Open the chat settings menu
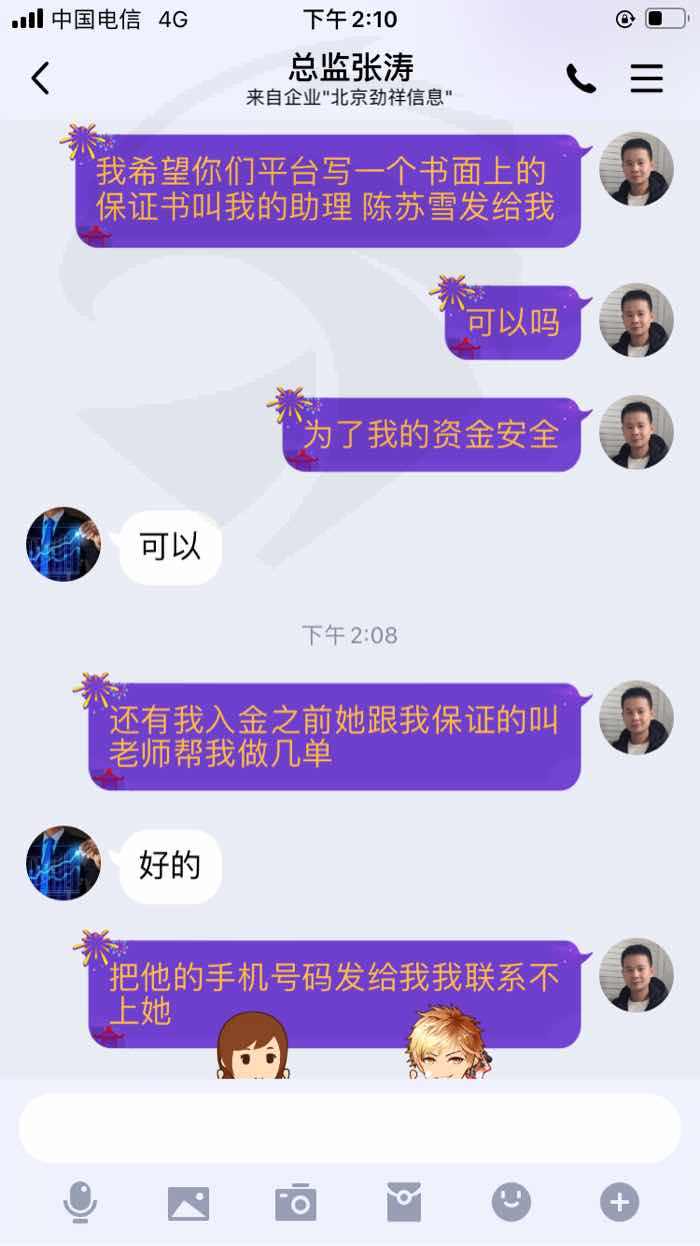 646,78
